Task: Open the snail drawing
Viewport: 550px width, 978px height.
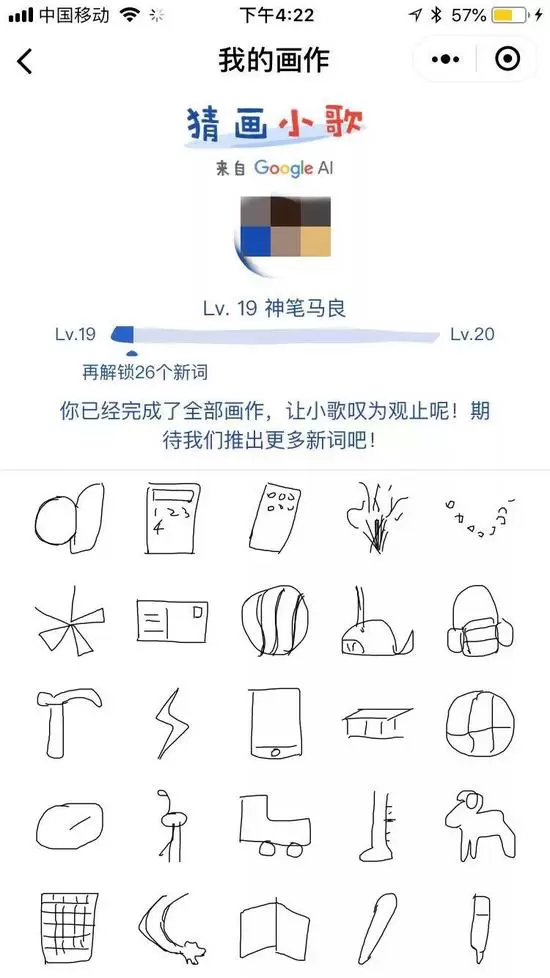Action: [x=377, y=621]
